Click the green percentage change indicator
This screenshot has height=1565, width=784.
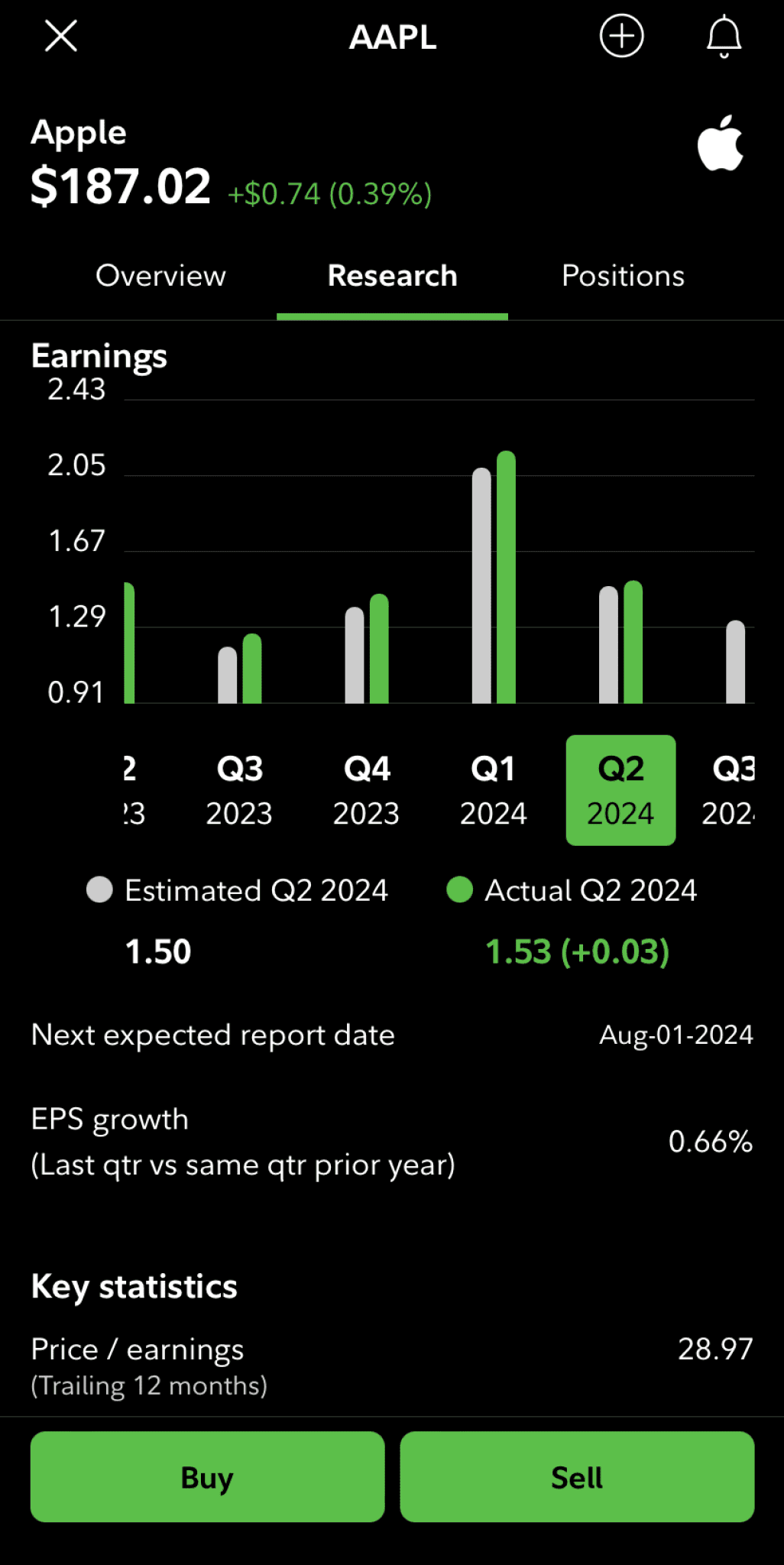pyautogui.click(x=329, y=193)
